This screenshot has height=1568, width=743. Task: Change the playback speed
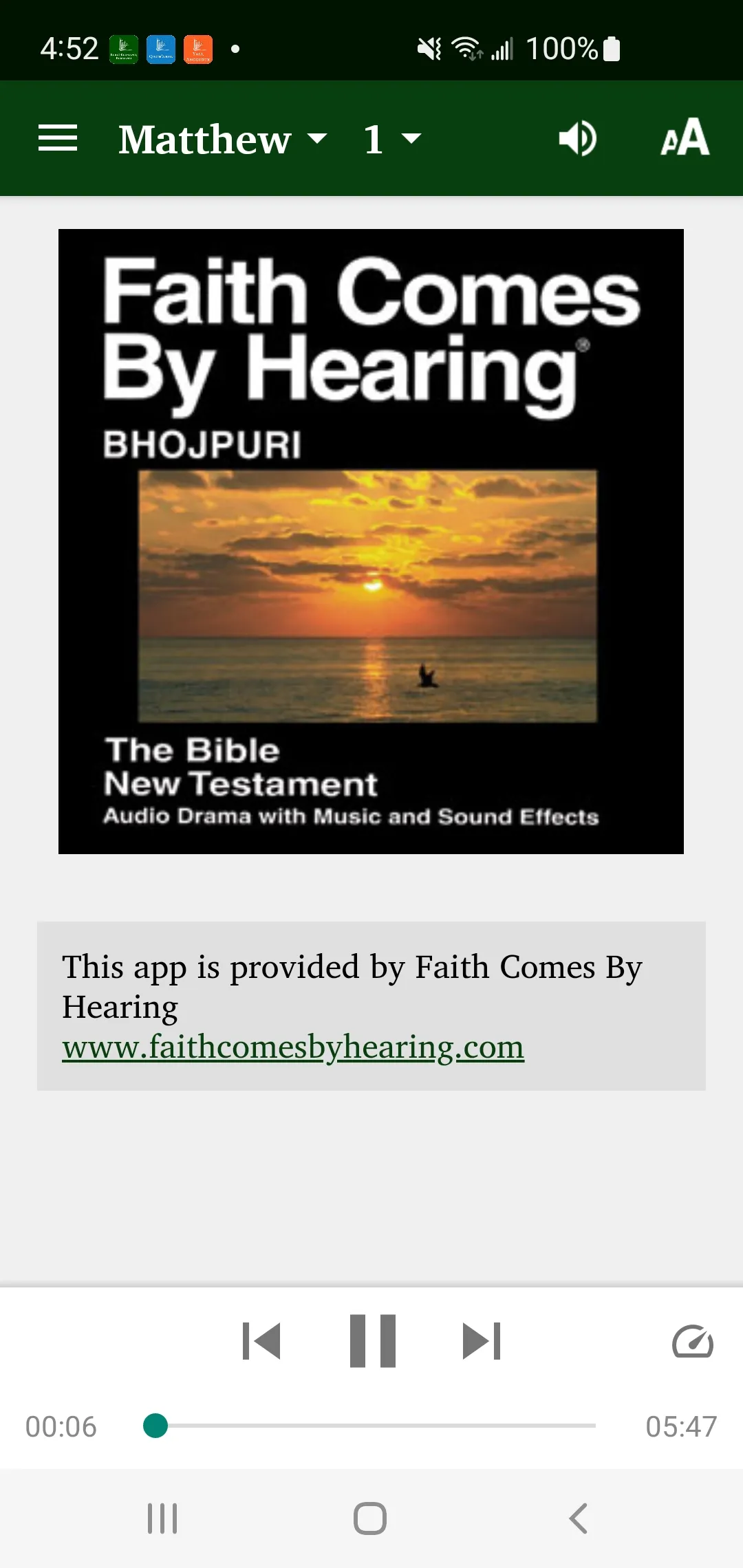tap(692, 1341)
